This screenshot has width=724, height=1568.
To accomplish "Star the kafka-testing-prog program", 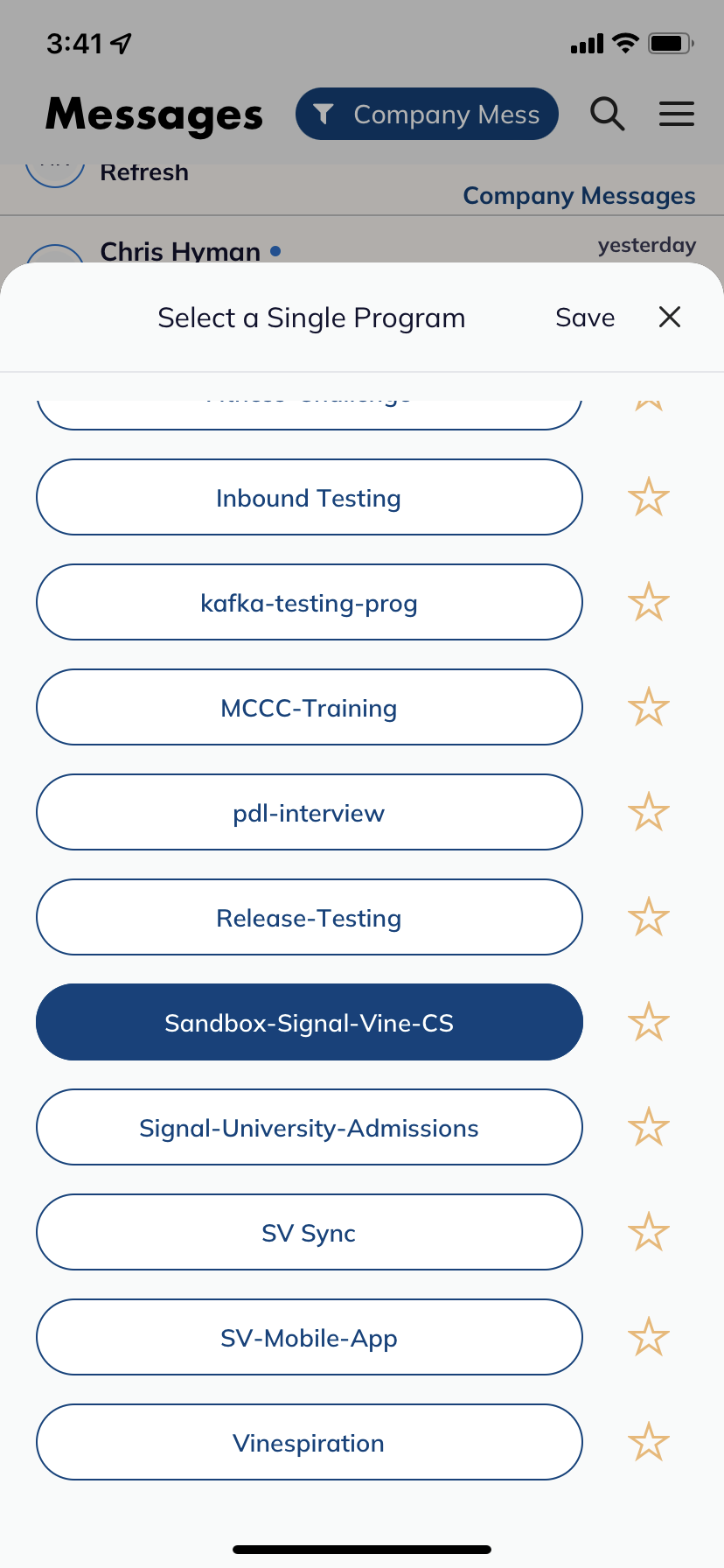I will pos(649,603).
